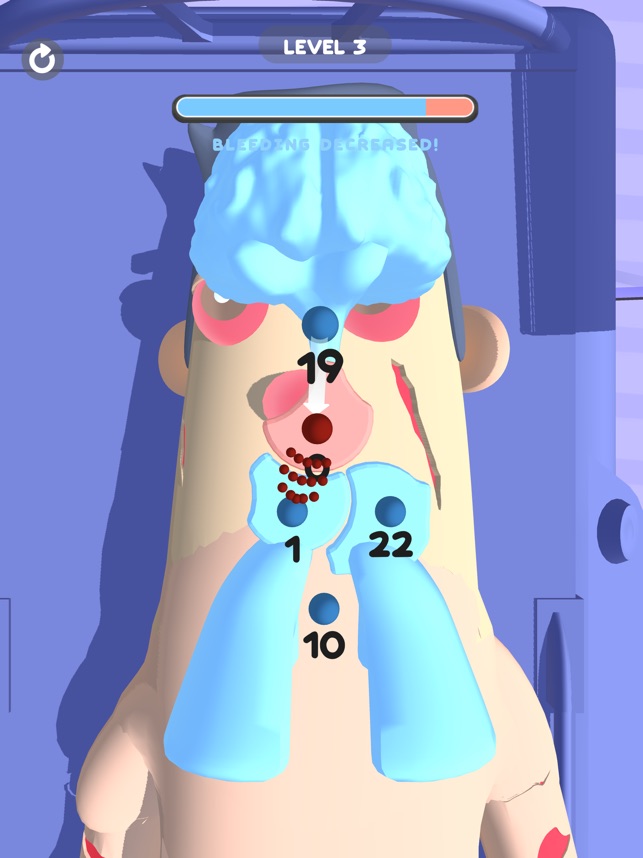
Task: Select the blue node labeled 22
Action: (x=390, y=511)
